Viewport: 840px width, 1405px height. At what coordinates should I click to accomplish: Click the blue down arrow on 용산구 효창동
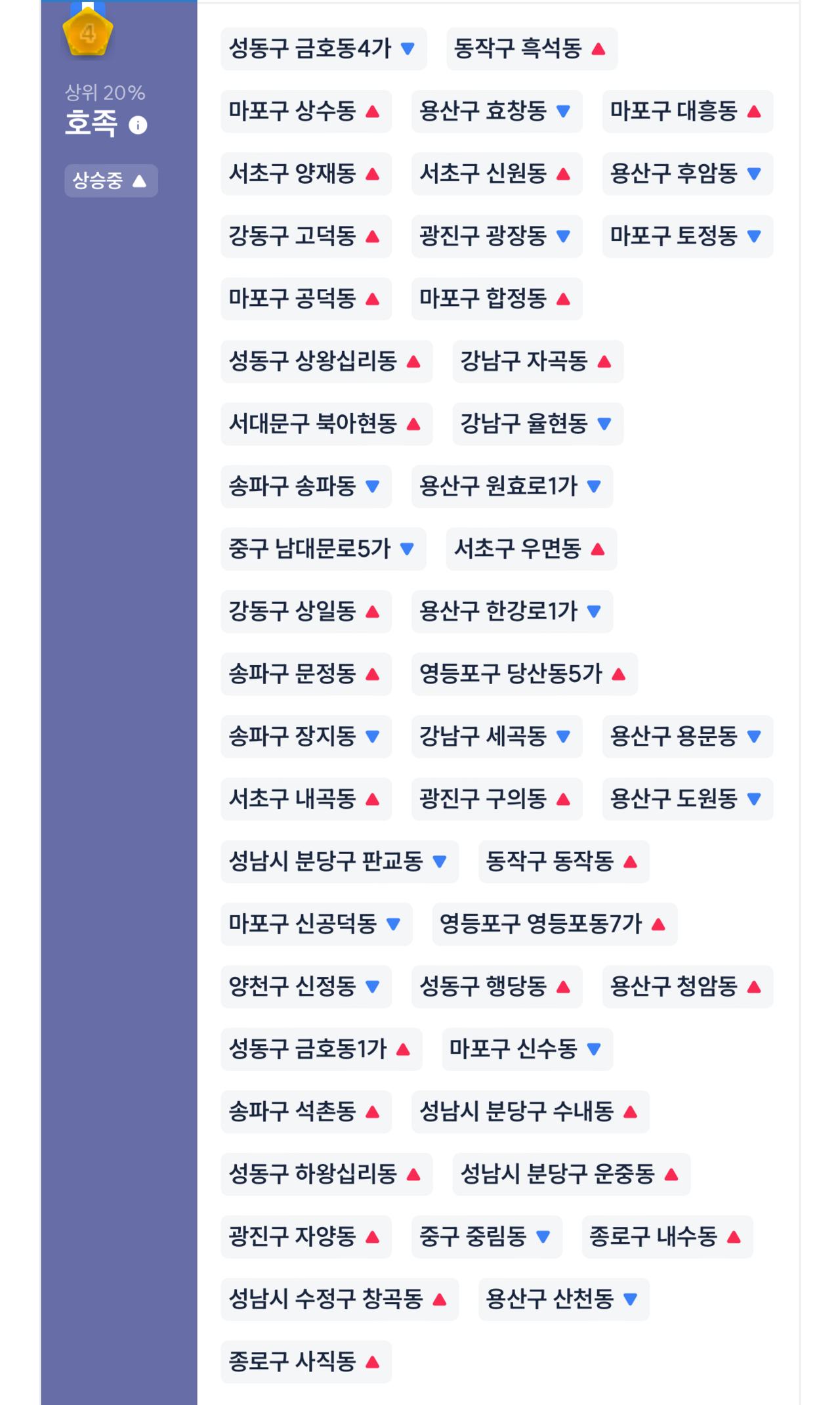point(562,112)
